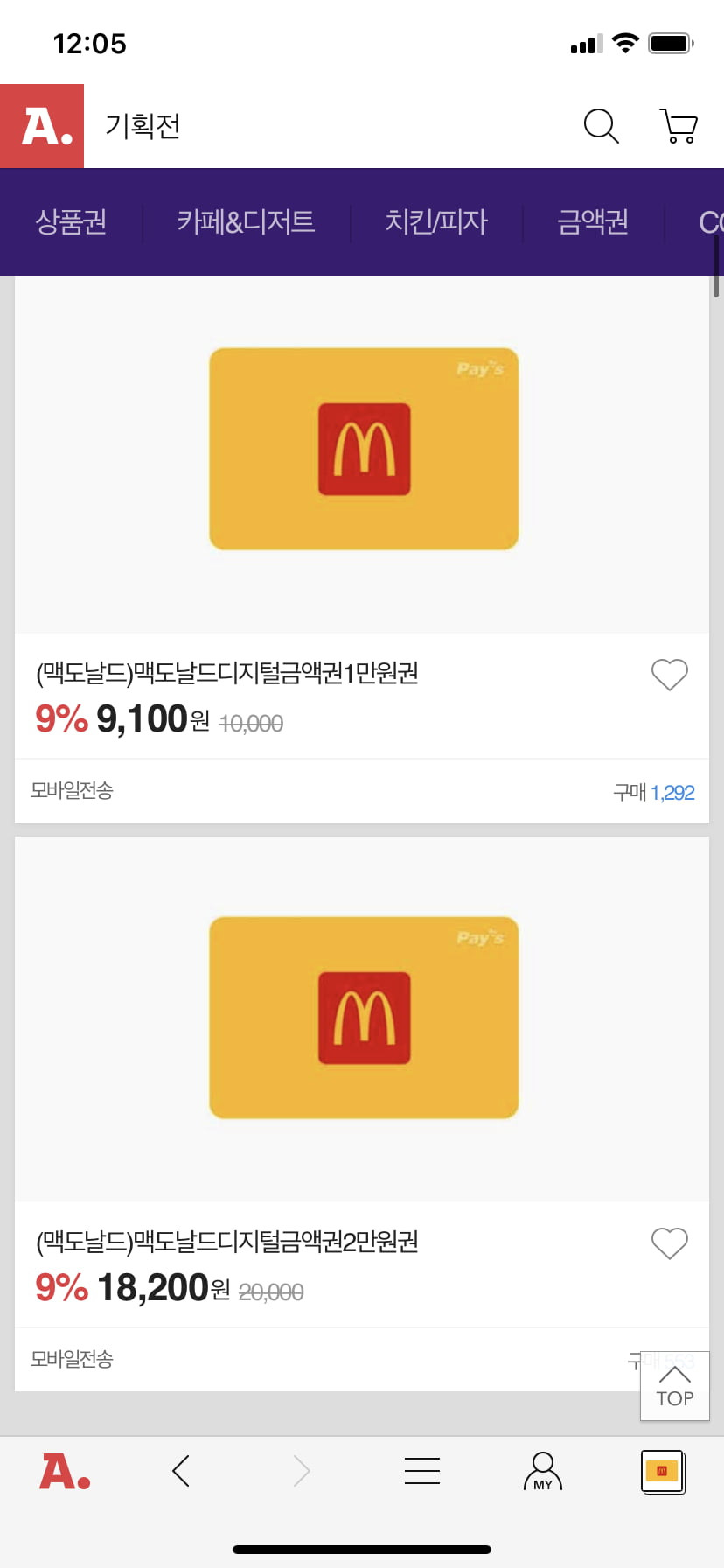Screen dimensions: 724x1568
Task: Wishlist the 맥도날드 1만원권 item
Action: tap(670, 675)
